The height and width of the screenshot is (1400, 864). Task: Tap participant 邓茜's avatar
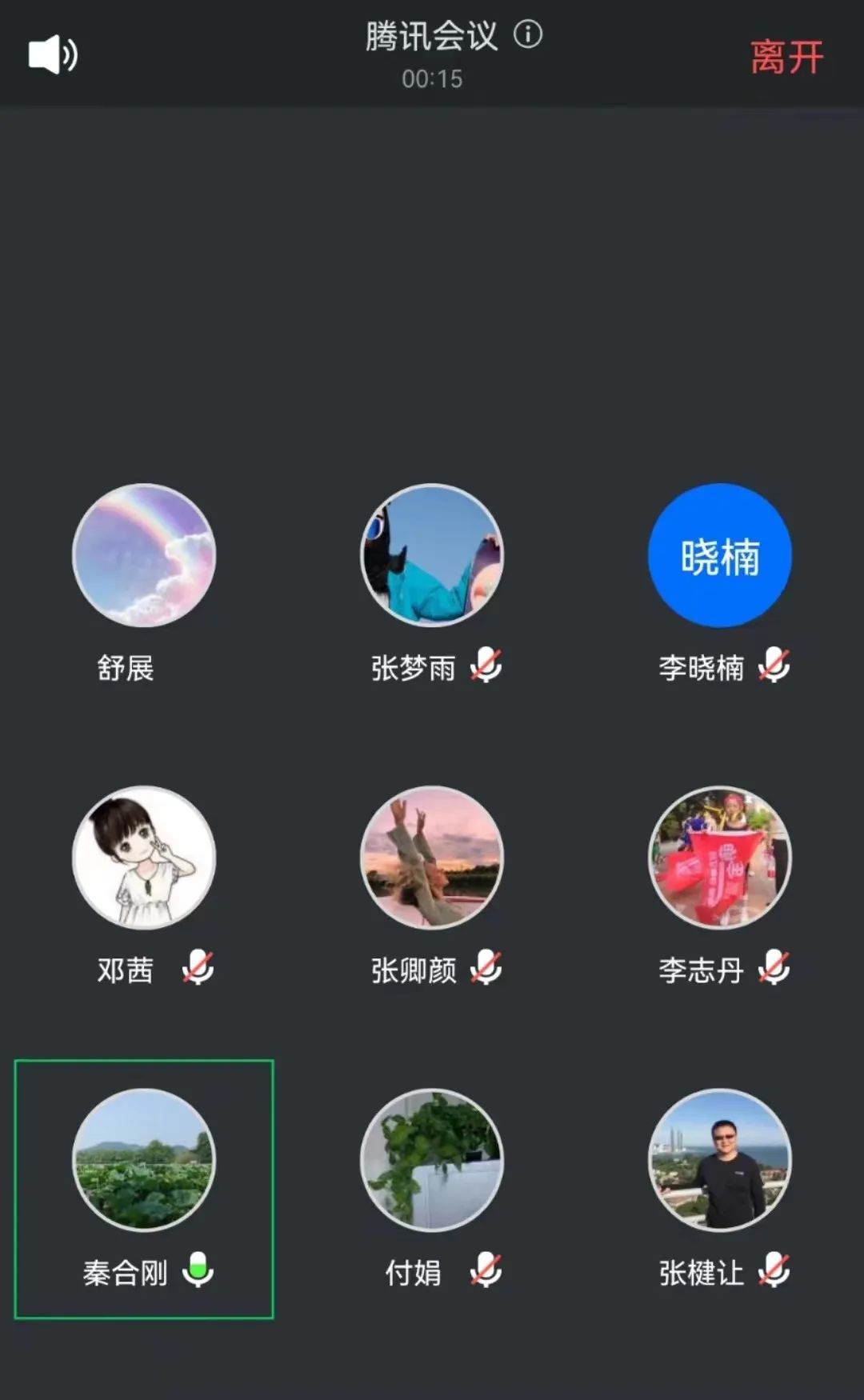point(144,858)
